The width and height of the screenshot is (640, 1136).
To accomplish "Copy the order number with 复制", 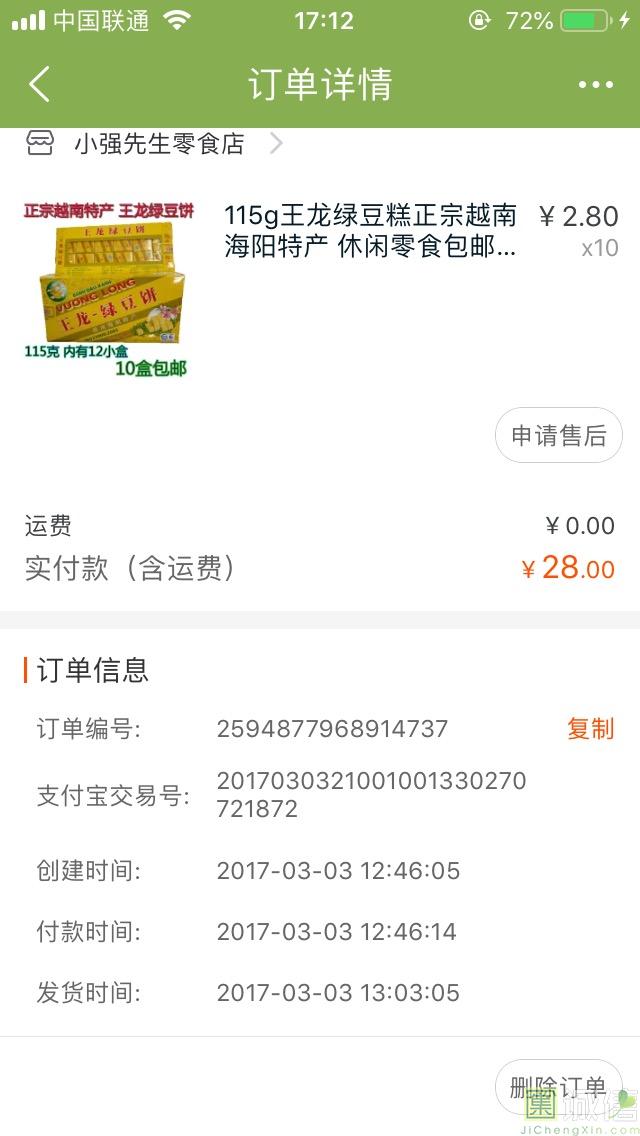I will 590,729.
